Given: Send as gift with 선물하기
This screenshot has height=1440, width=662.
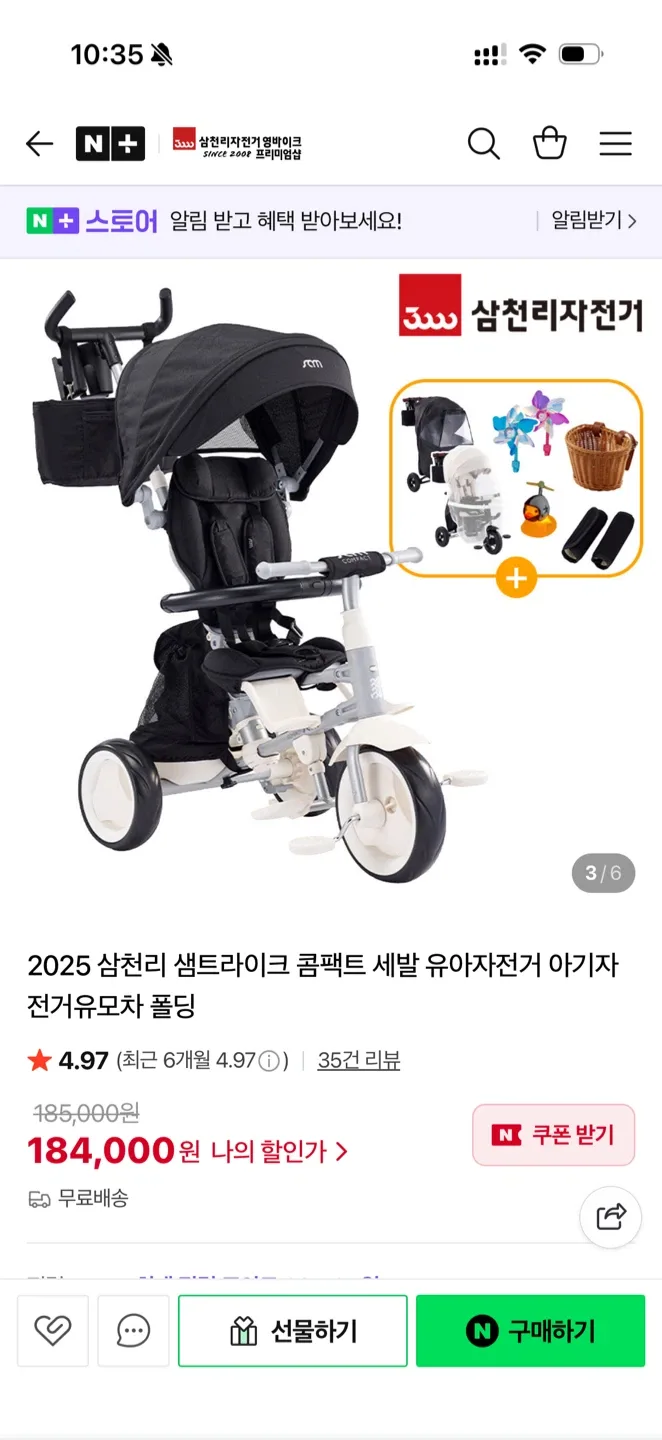Looking at the screenshot, I should (x=293, y=1330).
